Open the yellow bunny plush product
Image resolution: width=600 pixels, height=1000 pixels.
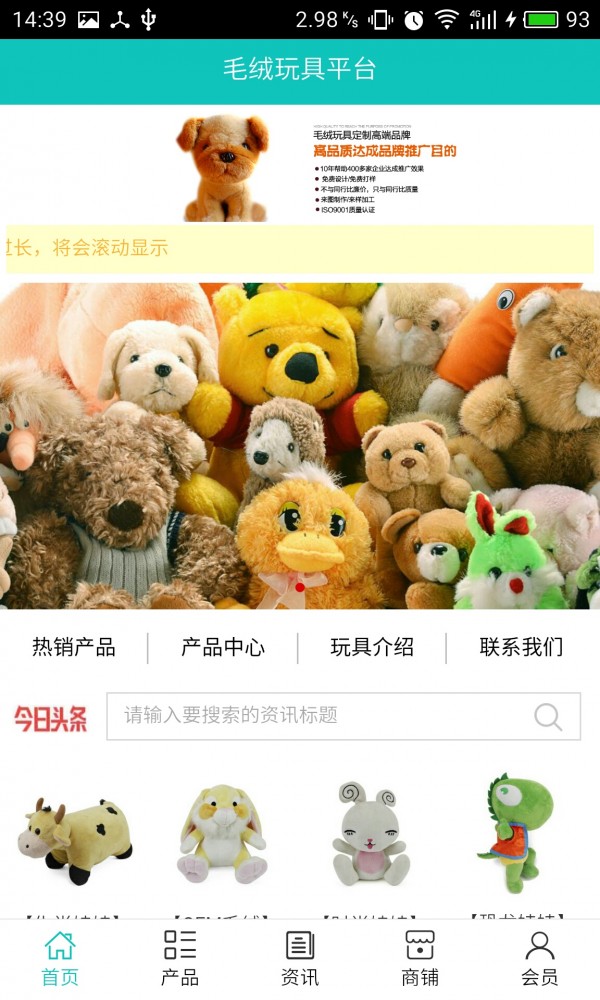222,835
